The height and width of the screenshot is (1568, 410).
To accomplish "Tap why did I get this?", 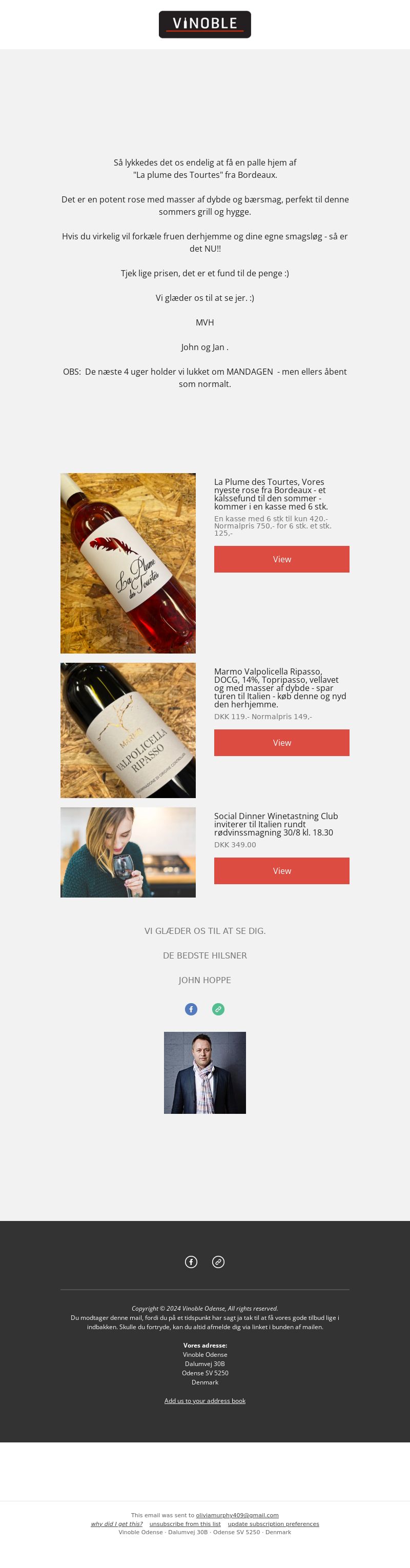I will pos(117,1523).
